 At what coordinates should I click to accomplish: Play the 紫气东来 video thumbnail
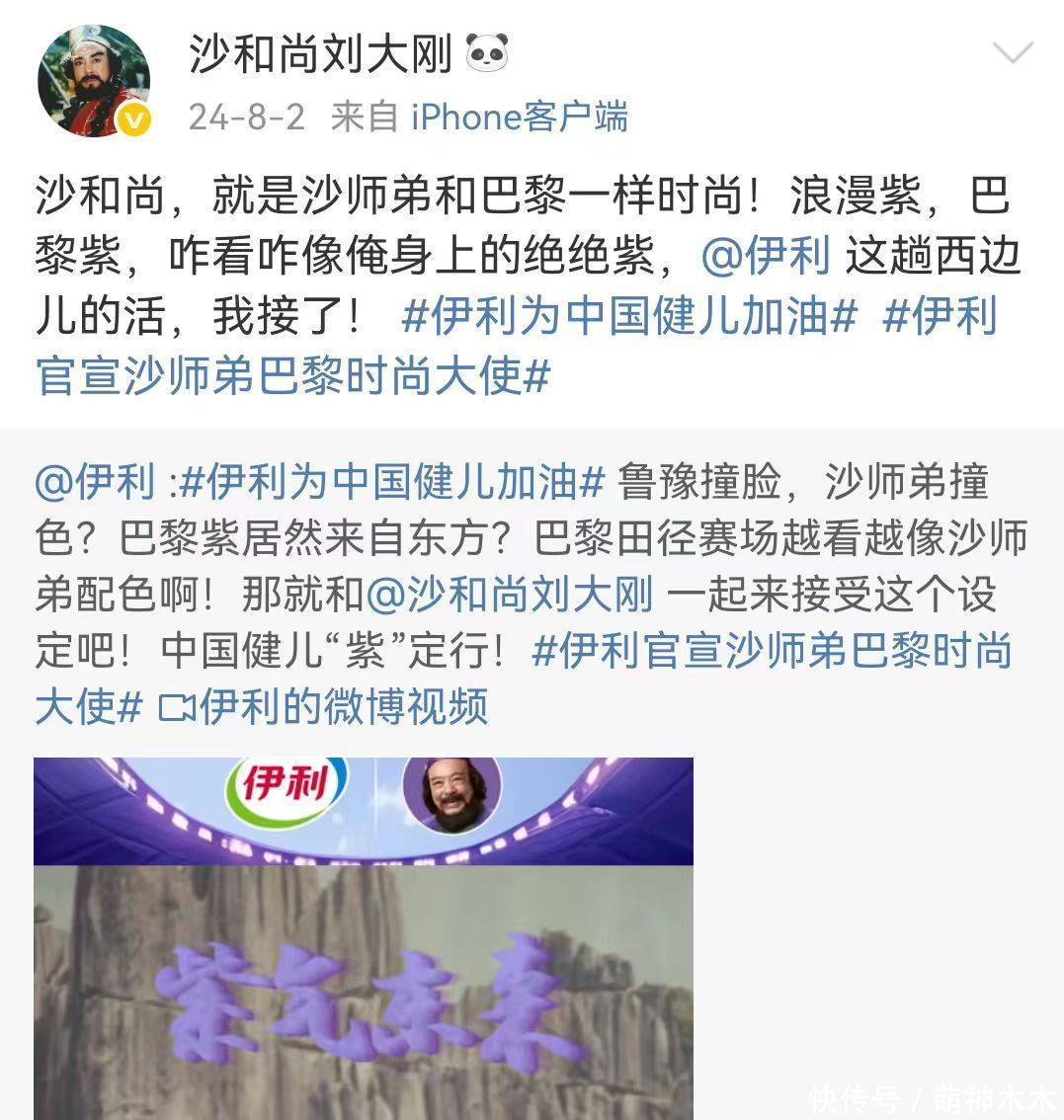[x=364, y=938]
